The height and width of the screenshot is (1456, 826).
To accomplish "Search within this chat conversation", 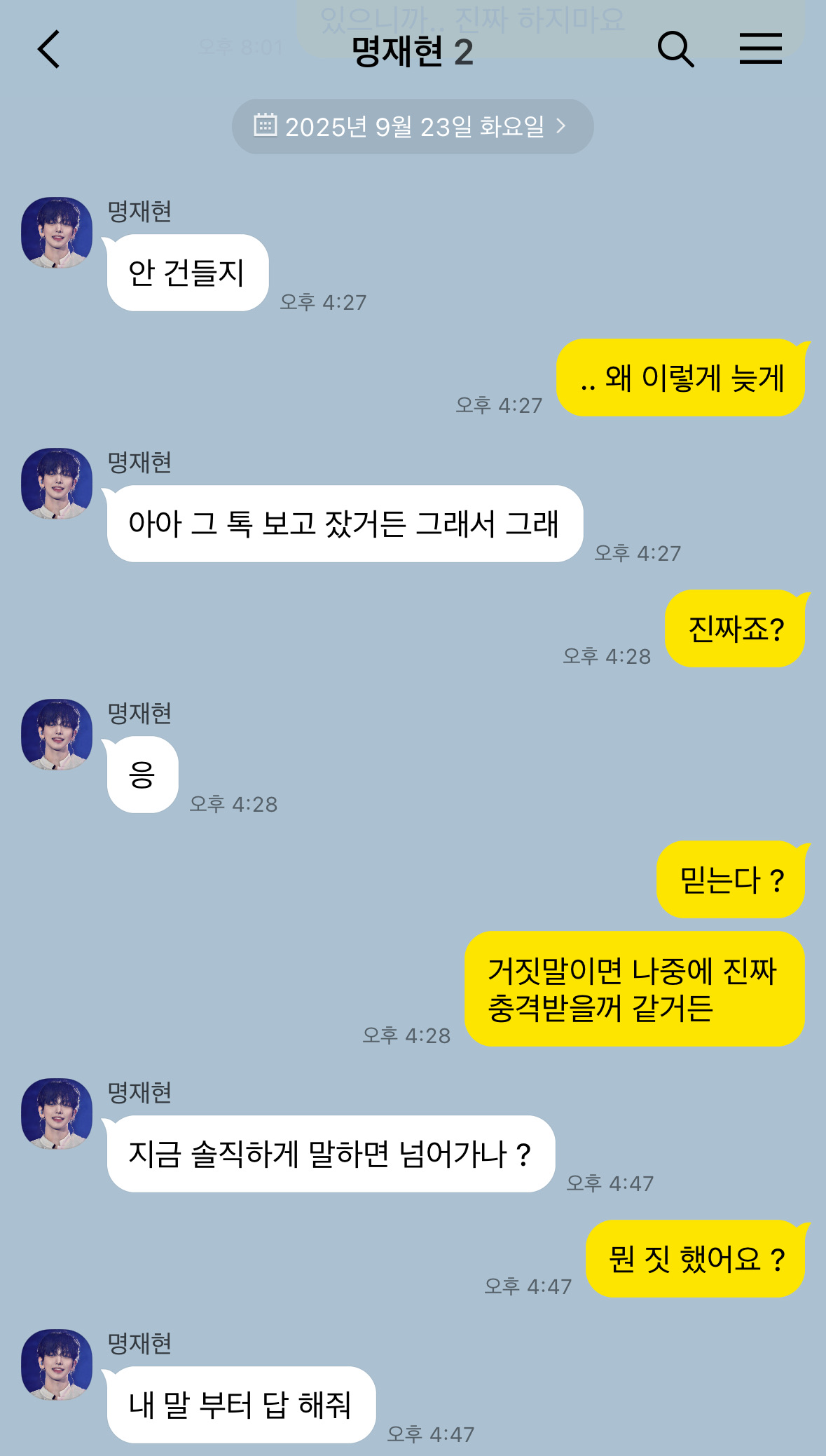I will tap(675, 50).
